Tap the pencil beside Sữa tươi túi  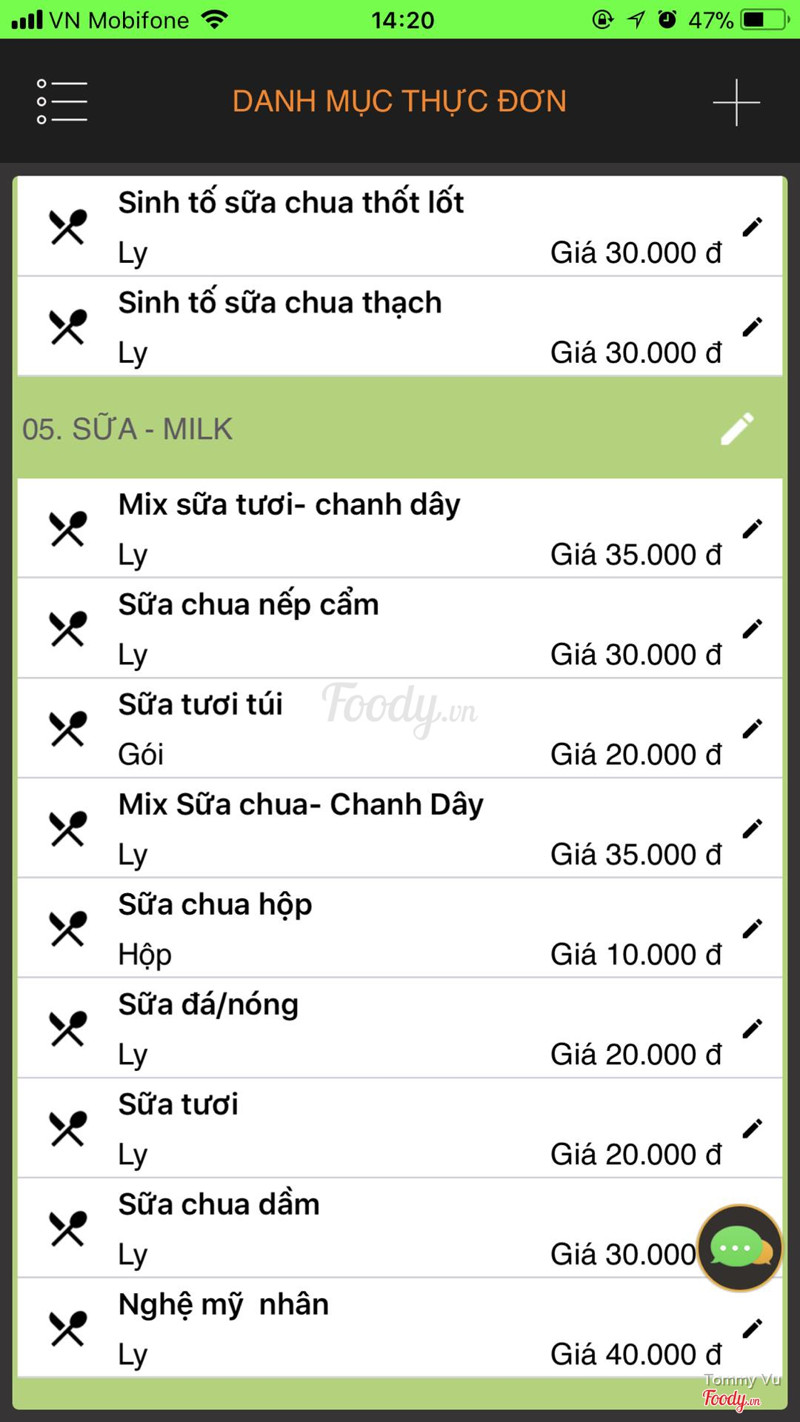tap(752, 729)
